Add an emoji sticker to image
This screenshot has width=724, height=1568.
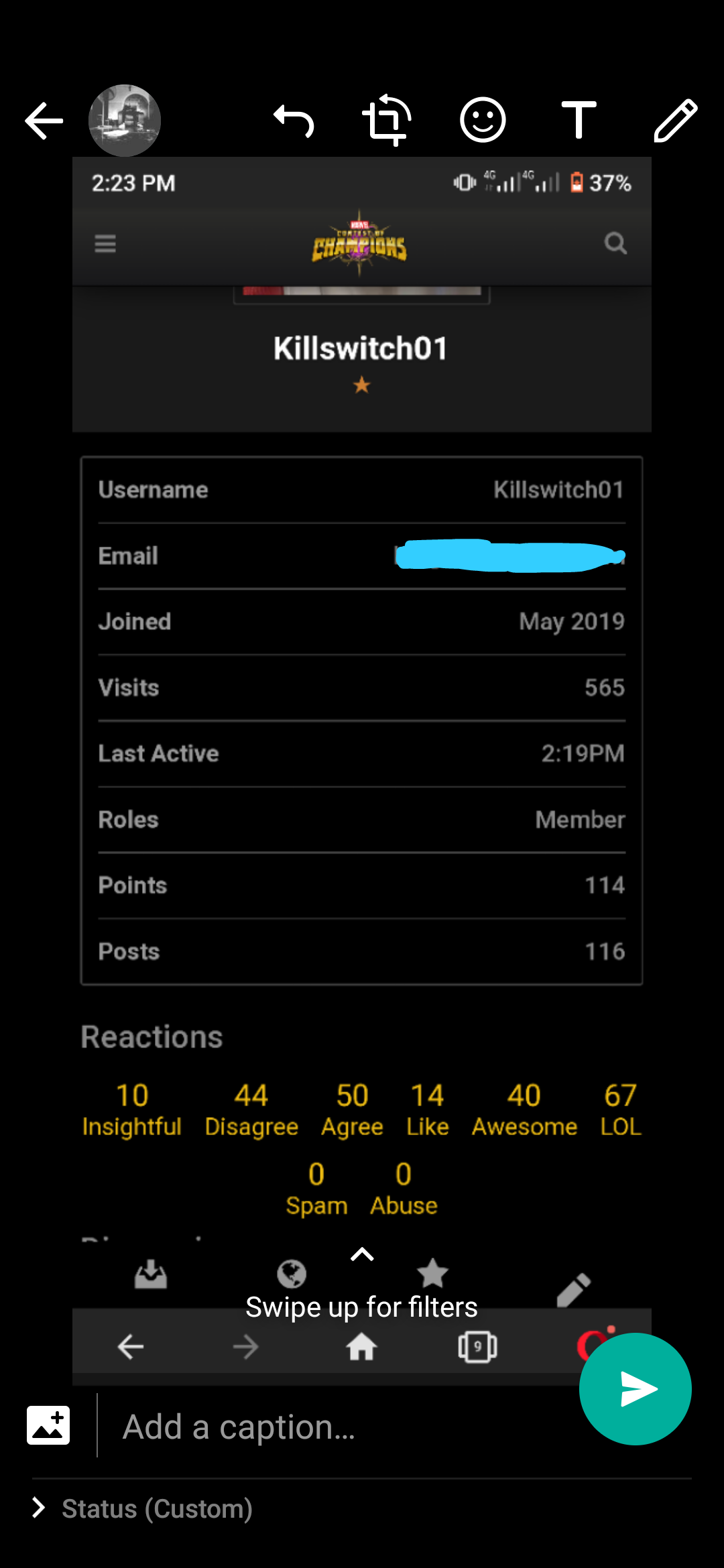point(483,120)
